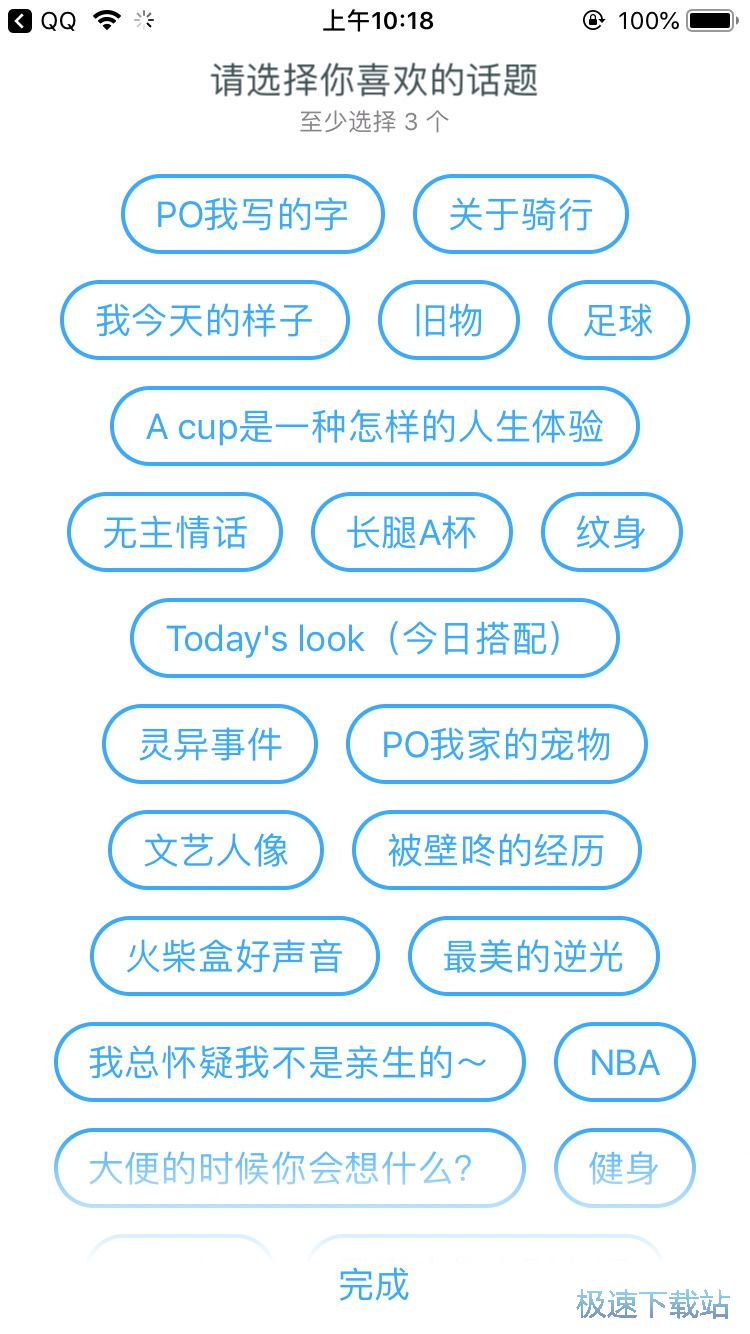Choose the 灵异事件 topic
Viewport: 750px width, 1334px height.
210,744
